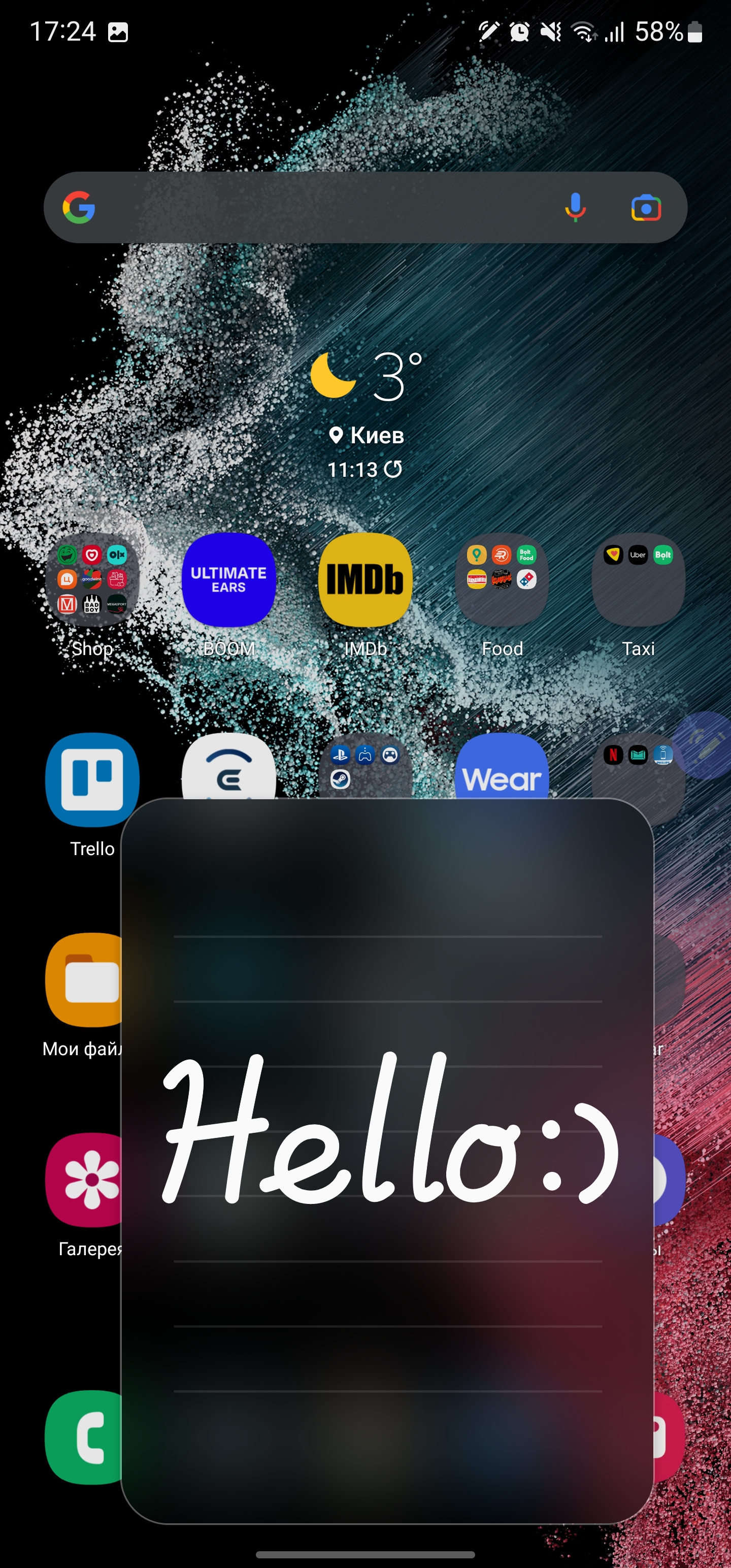This screenshot has width=731, height=1568.
Task: Open the Taxi folder
Action: (639, 580)
